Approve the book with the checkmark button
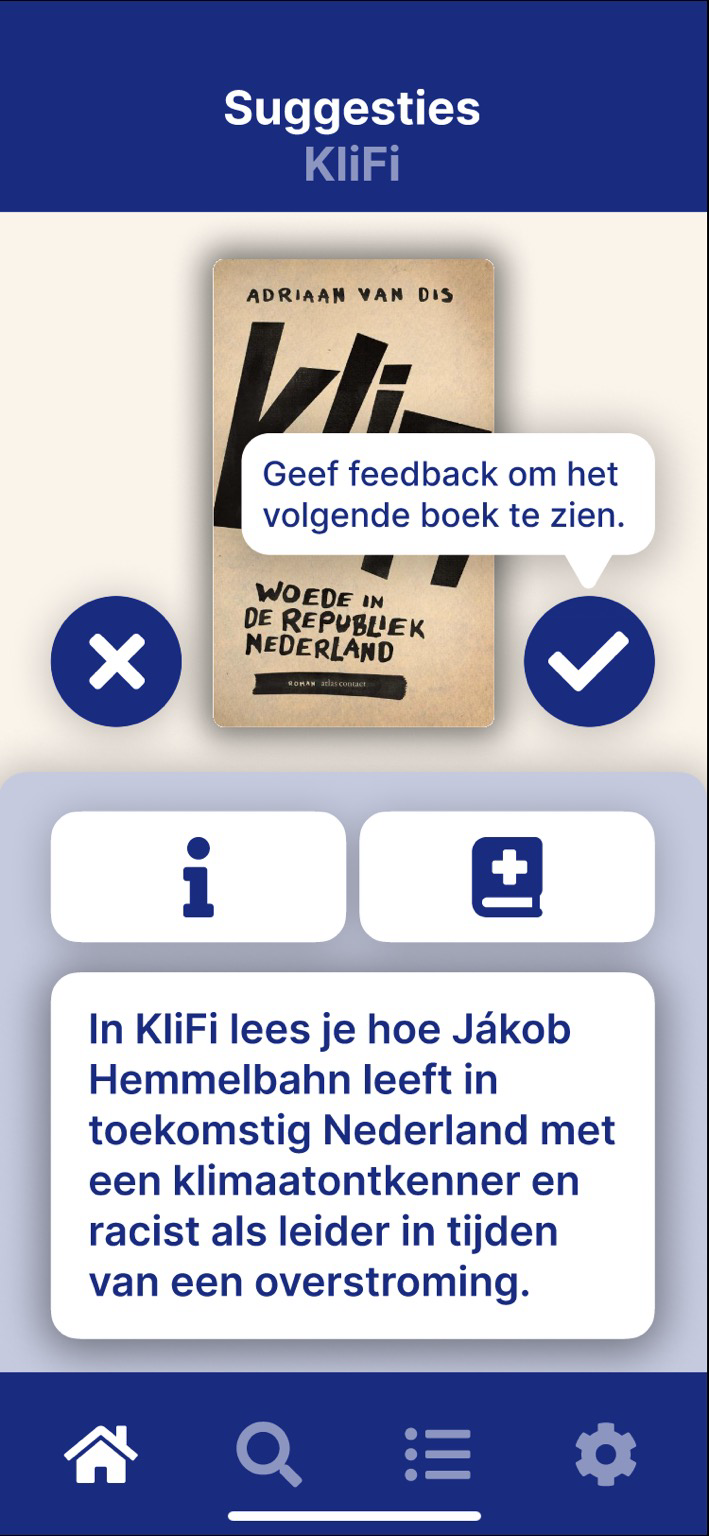 pyautogui.click(x=589, y=661)
